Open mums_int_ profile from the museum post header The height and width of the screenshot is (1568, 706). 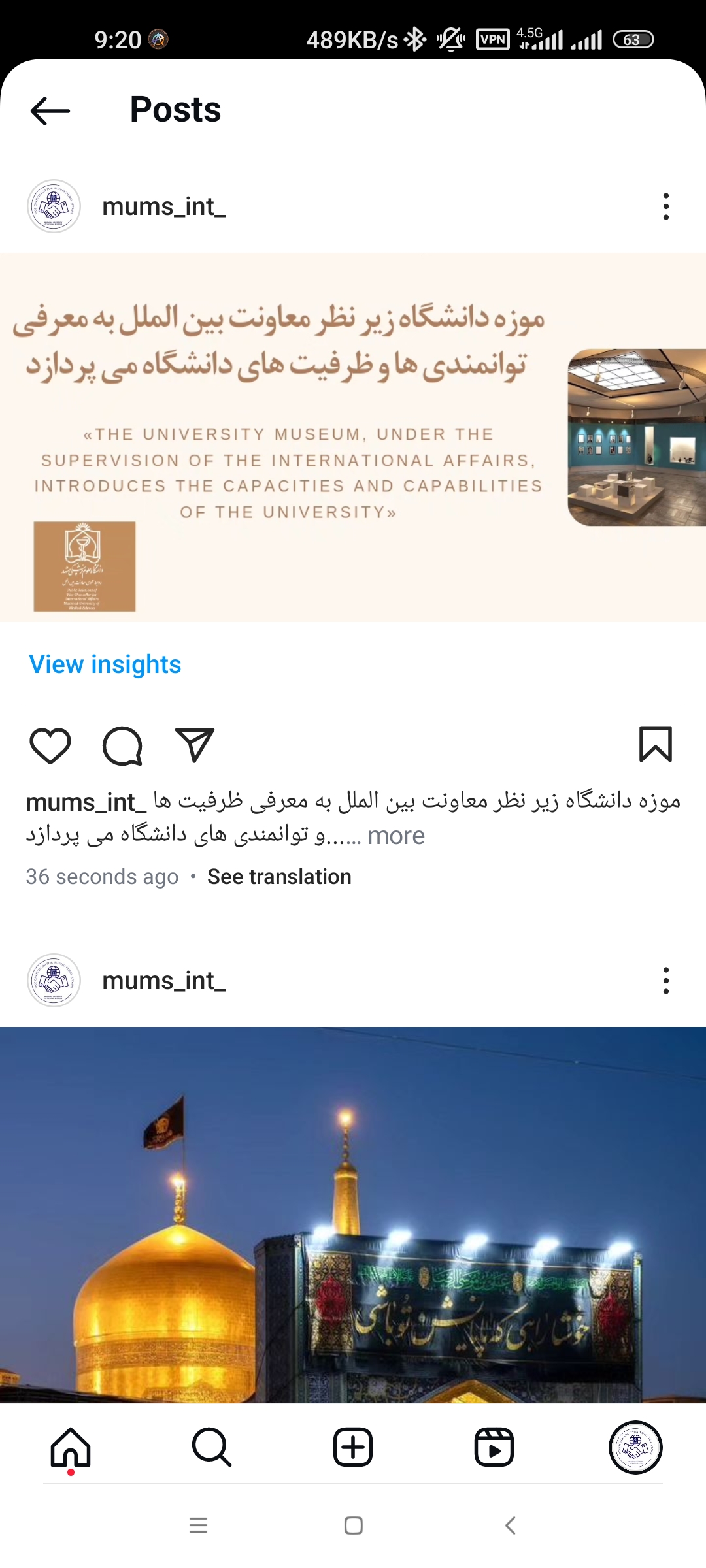[x=163, y=206]
